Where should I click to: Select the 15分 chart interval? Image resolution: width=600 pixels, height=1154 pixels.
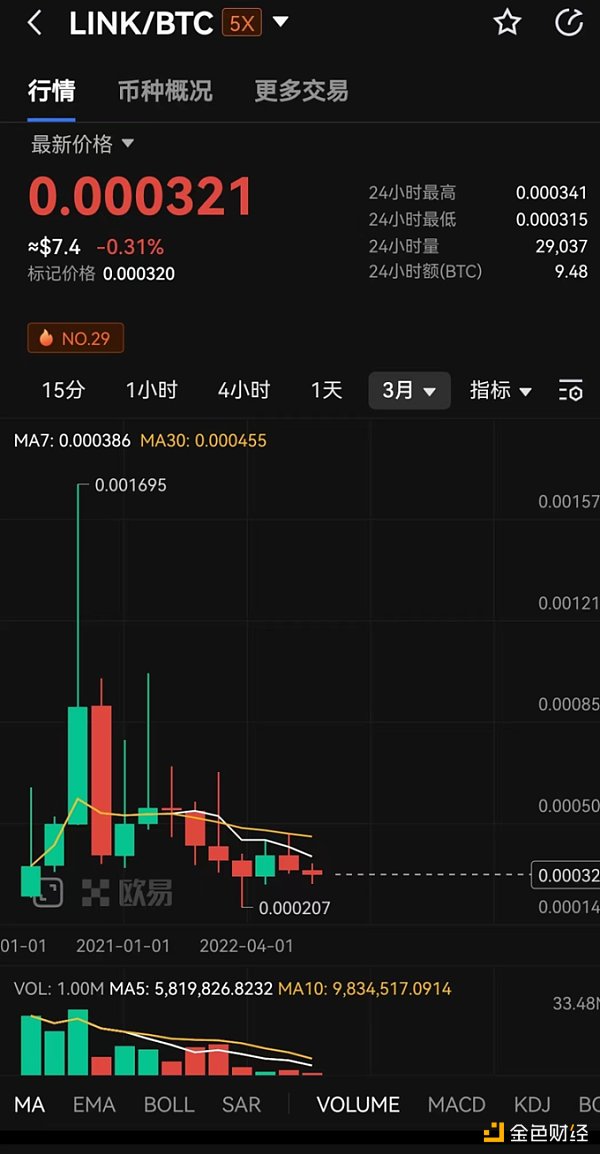(63, 390)
